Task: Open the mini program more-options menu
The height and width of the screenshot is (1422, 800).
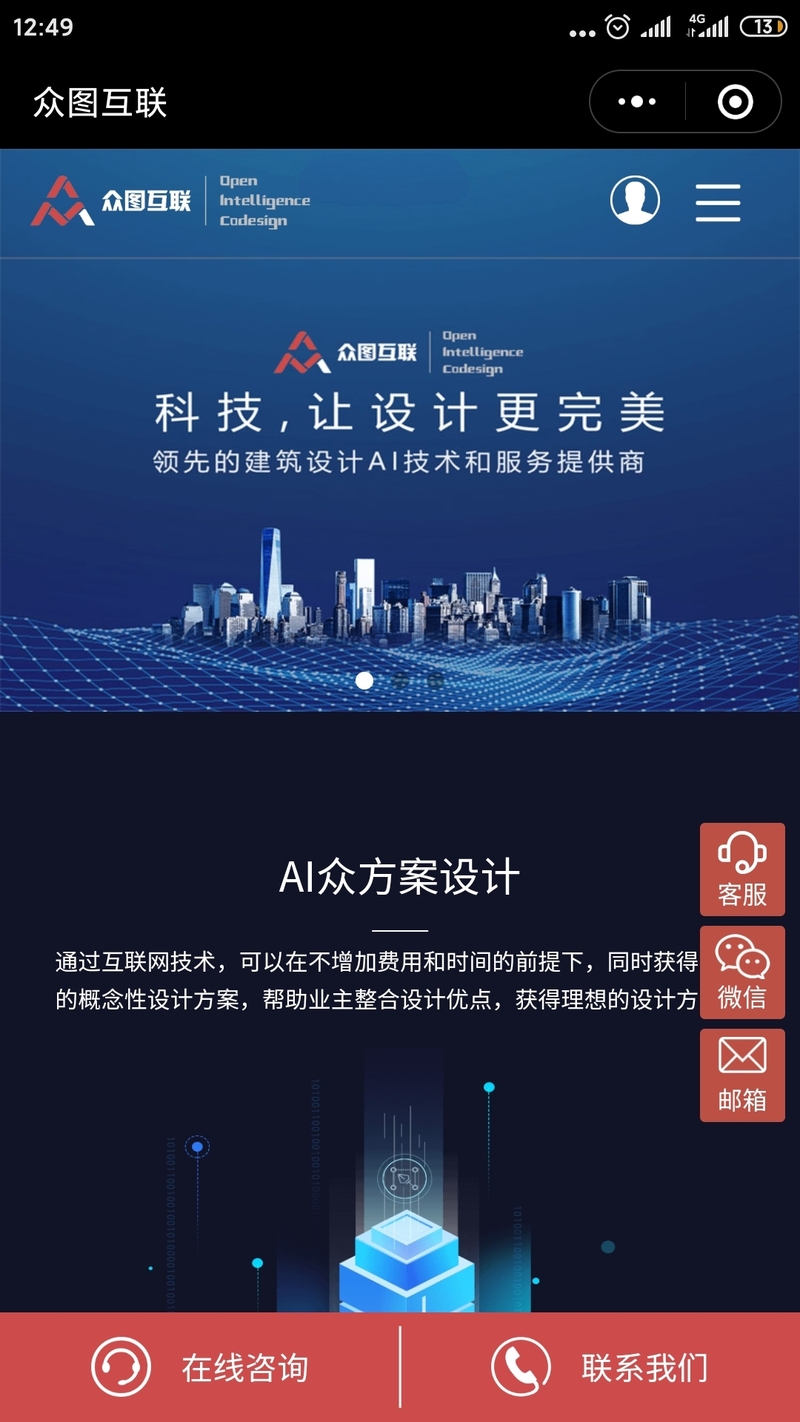Action: click(637, 102)
